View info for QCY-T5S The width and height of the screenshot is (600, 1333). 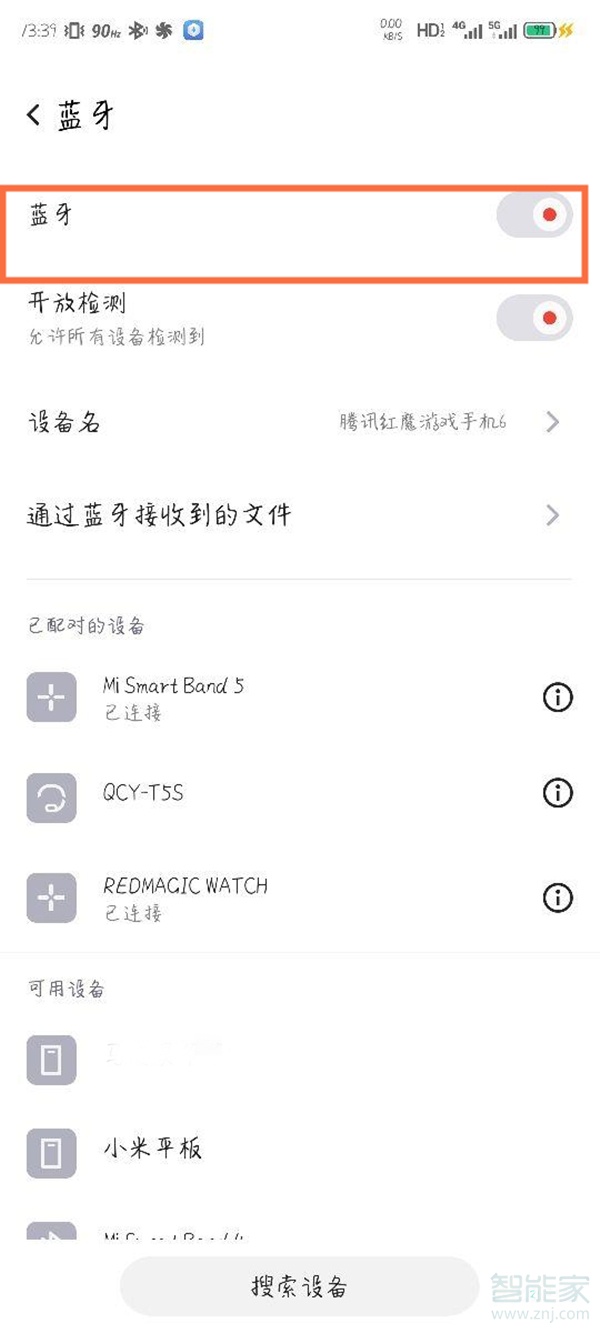pyautogui.click(x=557, y=794)
